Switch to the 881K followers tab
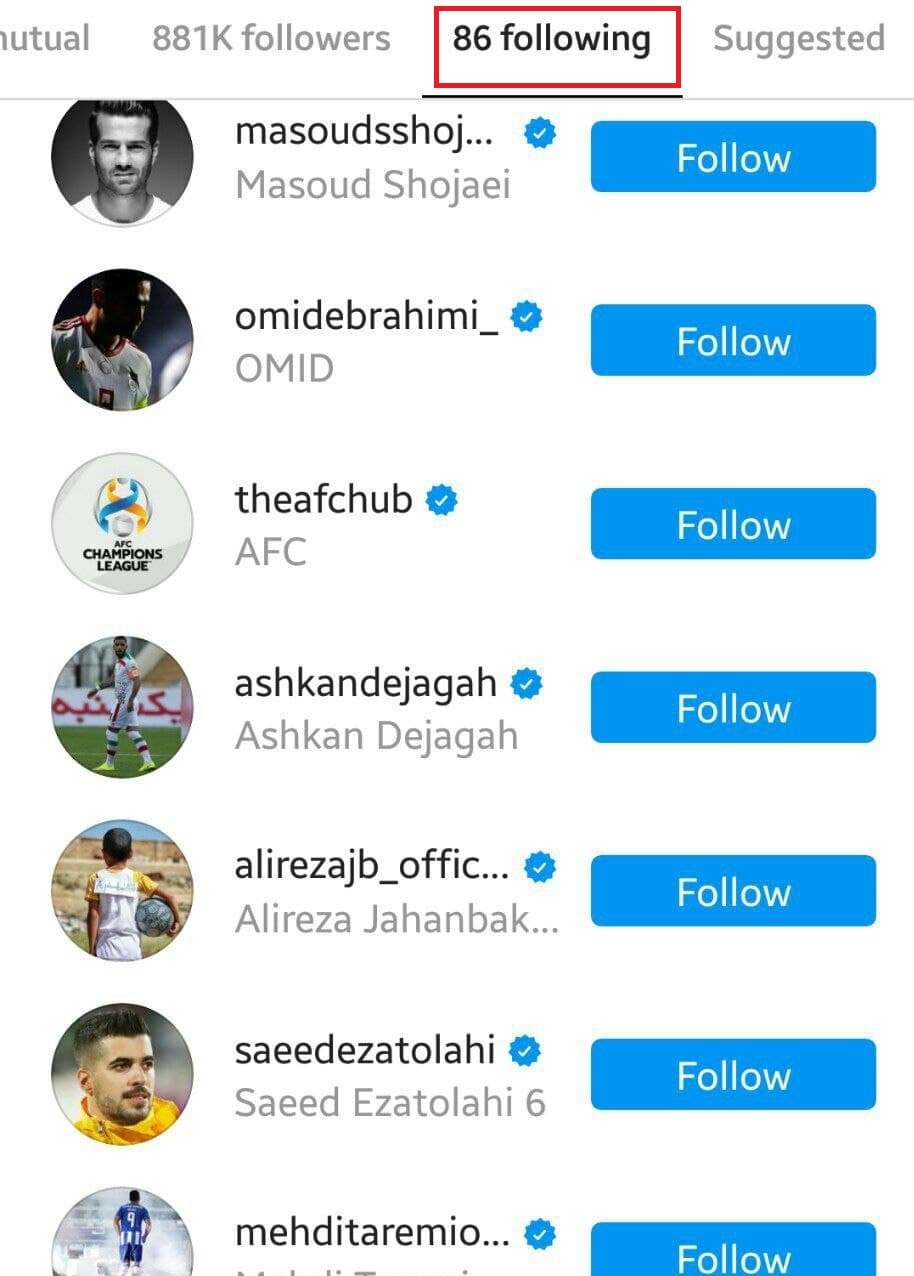This screenshot has height=1276, width=914. pyautogui.click(x=271, y=40)
